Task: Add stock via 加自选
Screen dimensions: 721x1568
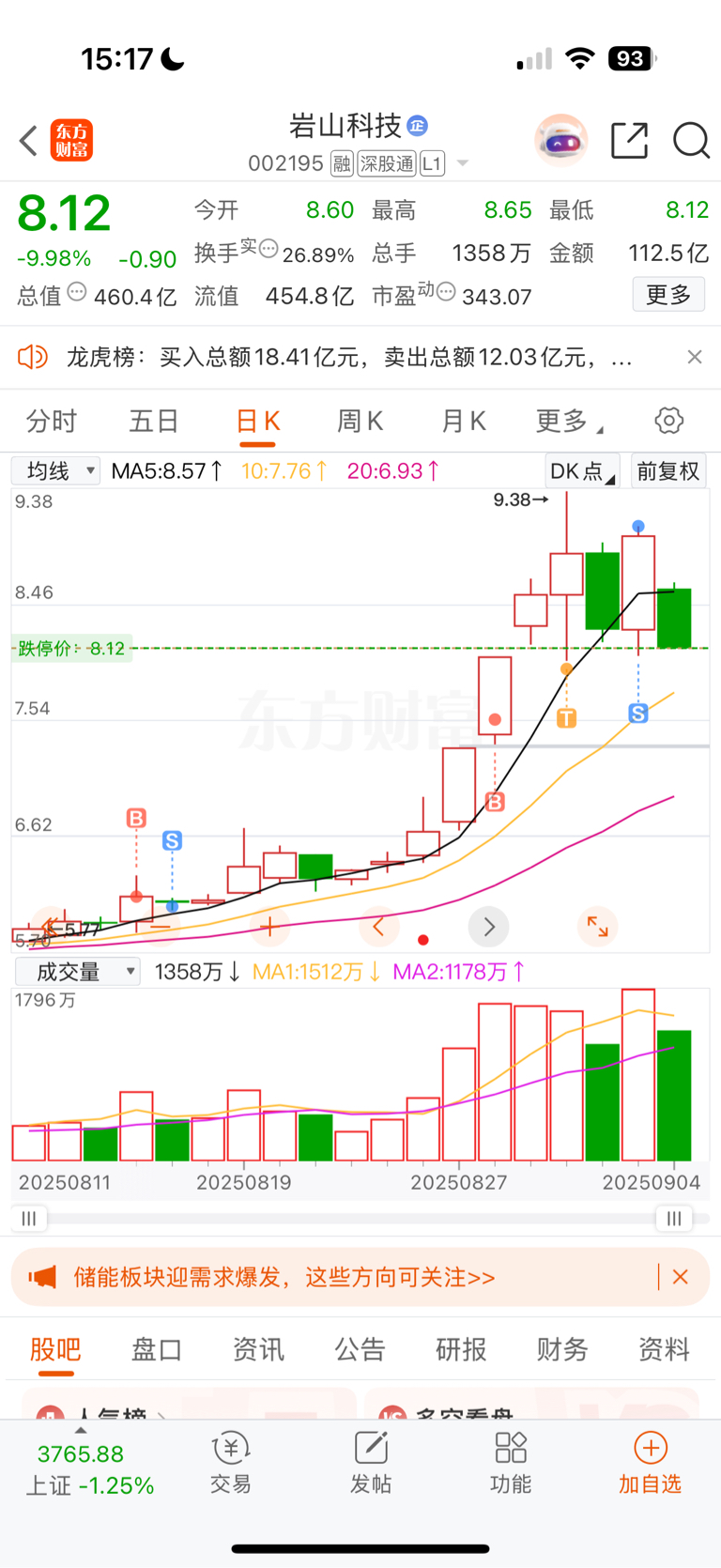Action: point(650,1463)
